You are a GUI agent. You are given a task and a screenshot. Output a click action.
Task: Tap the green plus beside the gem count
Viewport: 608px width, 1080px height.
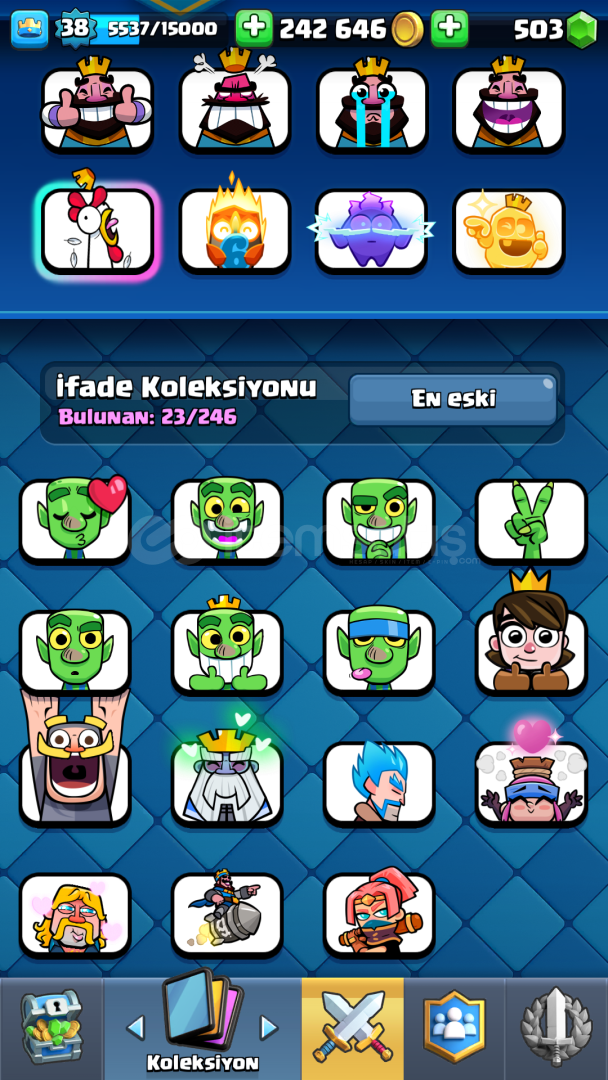450,28
